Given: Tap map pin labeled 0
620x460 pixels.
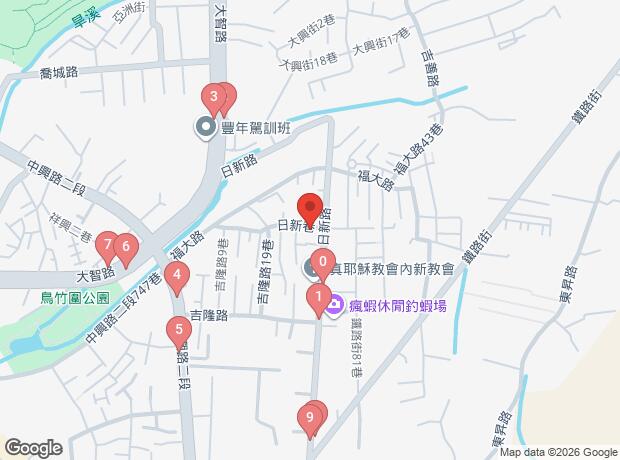Looking at the screenshot, I should [x=322, y=263].
